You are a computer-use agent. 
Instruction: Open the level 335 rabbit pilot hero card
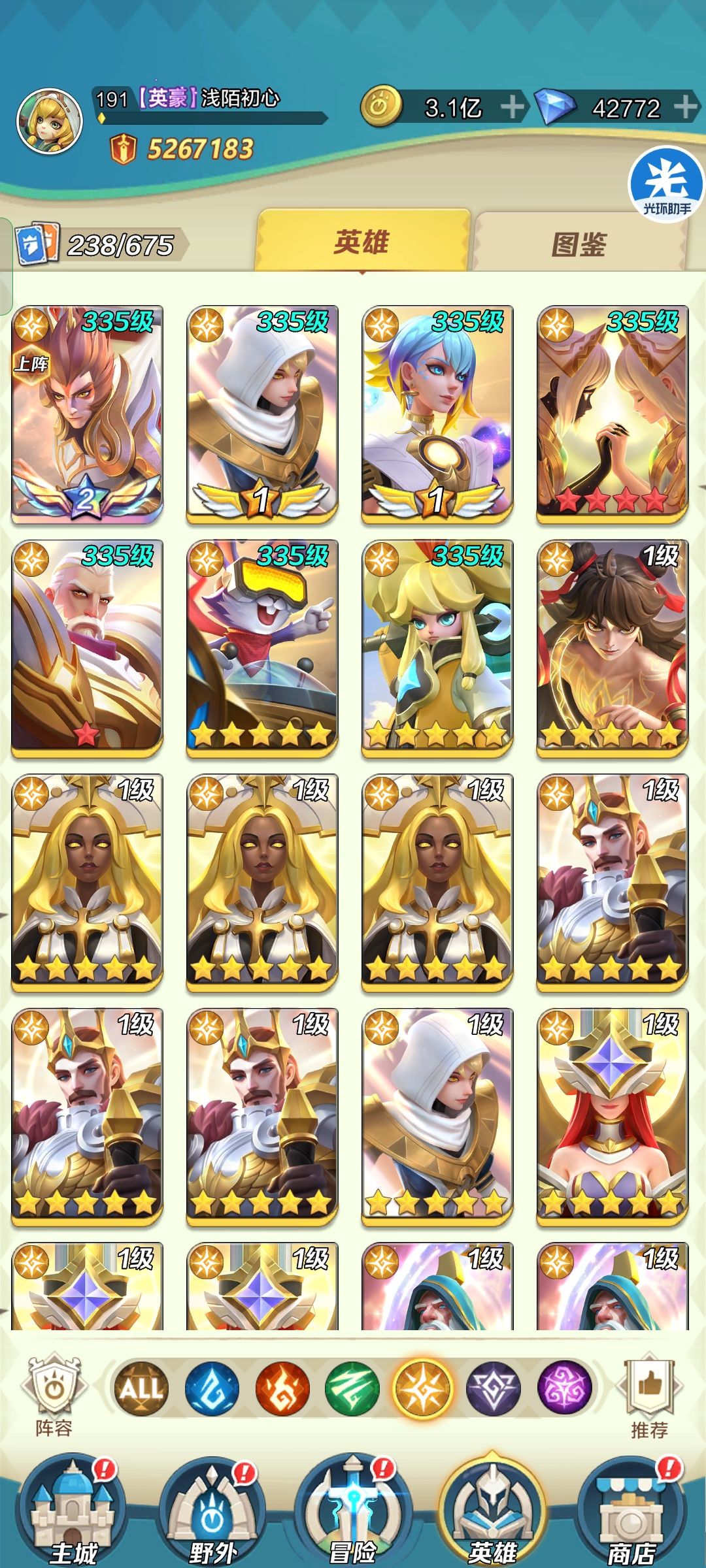pos(262,648)
